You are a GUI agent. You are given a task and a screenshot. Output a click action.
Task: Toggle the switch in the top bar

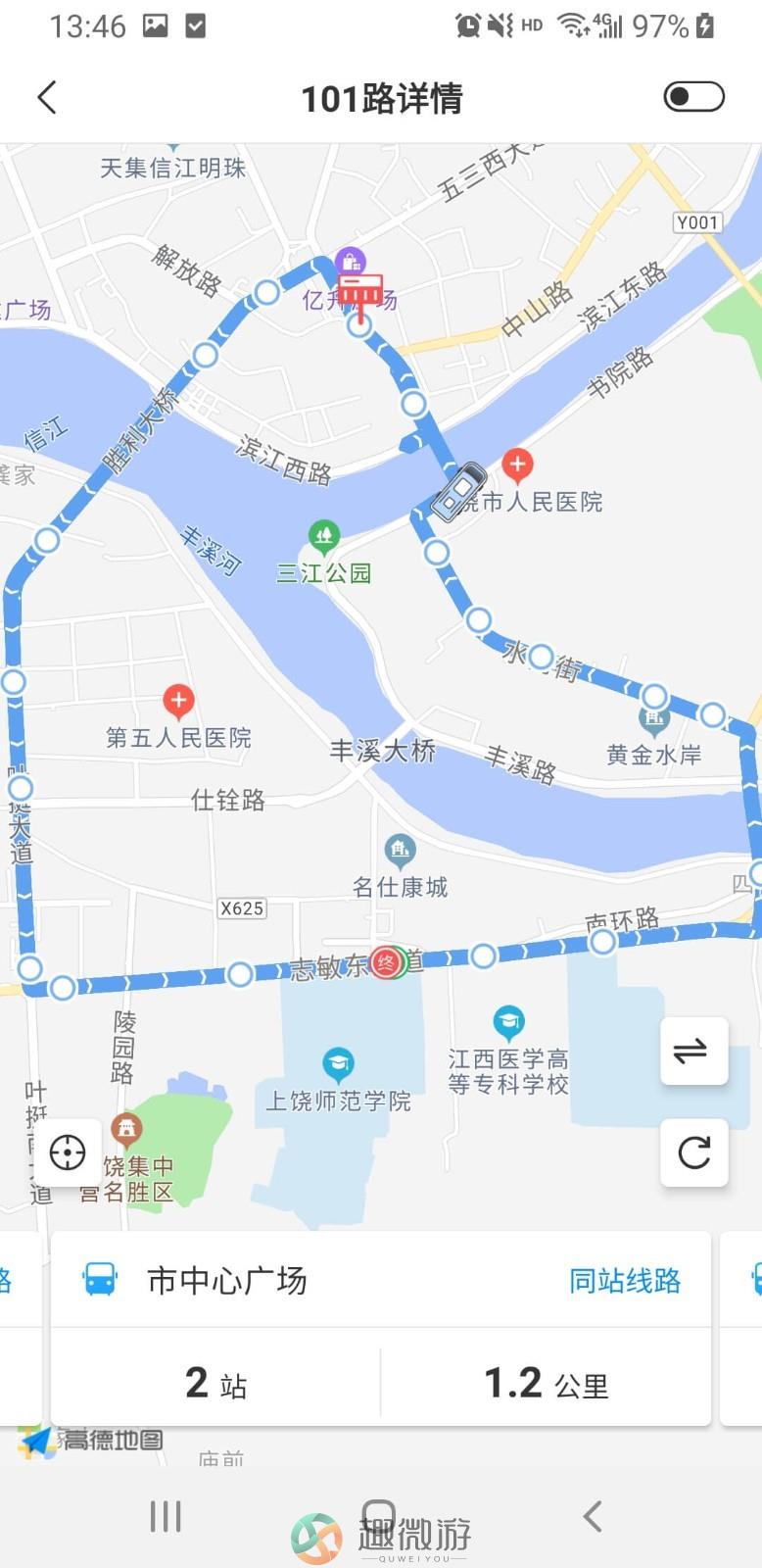[693, 96]
